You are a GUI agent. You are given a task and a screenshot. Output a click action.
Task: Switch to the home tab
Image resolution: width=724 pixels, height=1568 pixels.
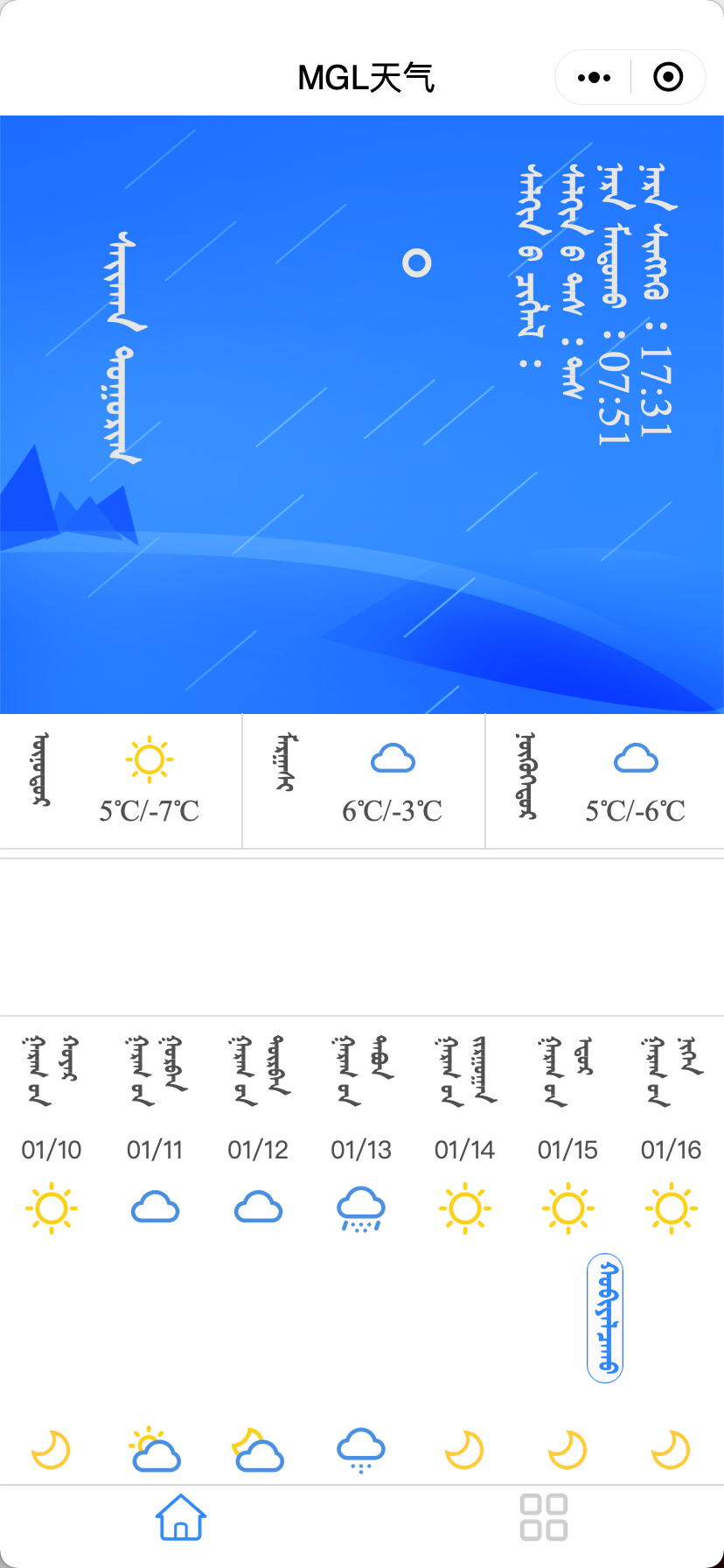(x=181, y=1517)
